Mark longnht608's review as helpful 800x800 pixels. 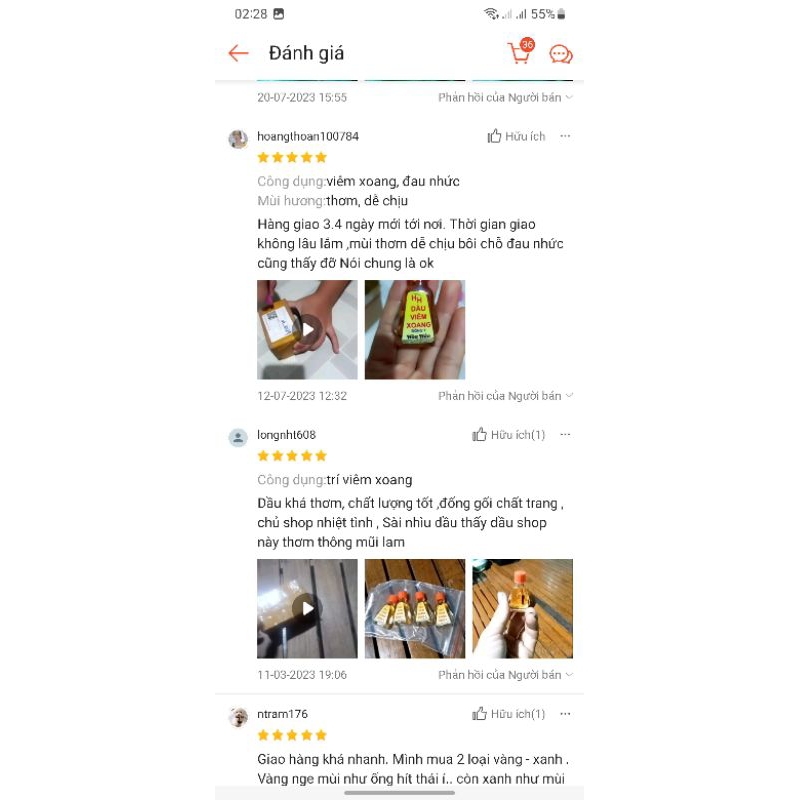[x=509, y=435]
